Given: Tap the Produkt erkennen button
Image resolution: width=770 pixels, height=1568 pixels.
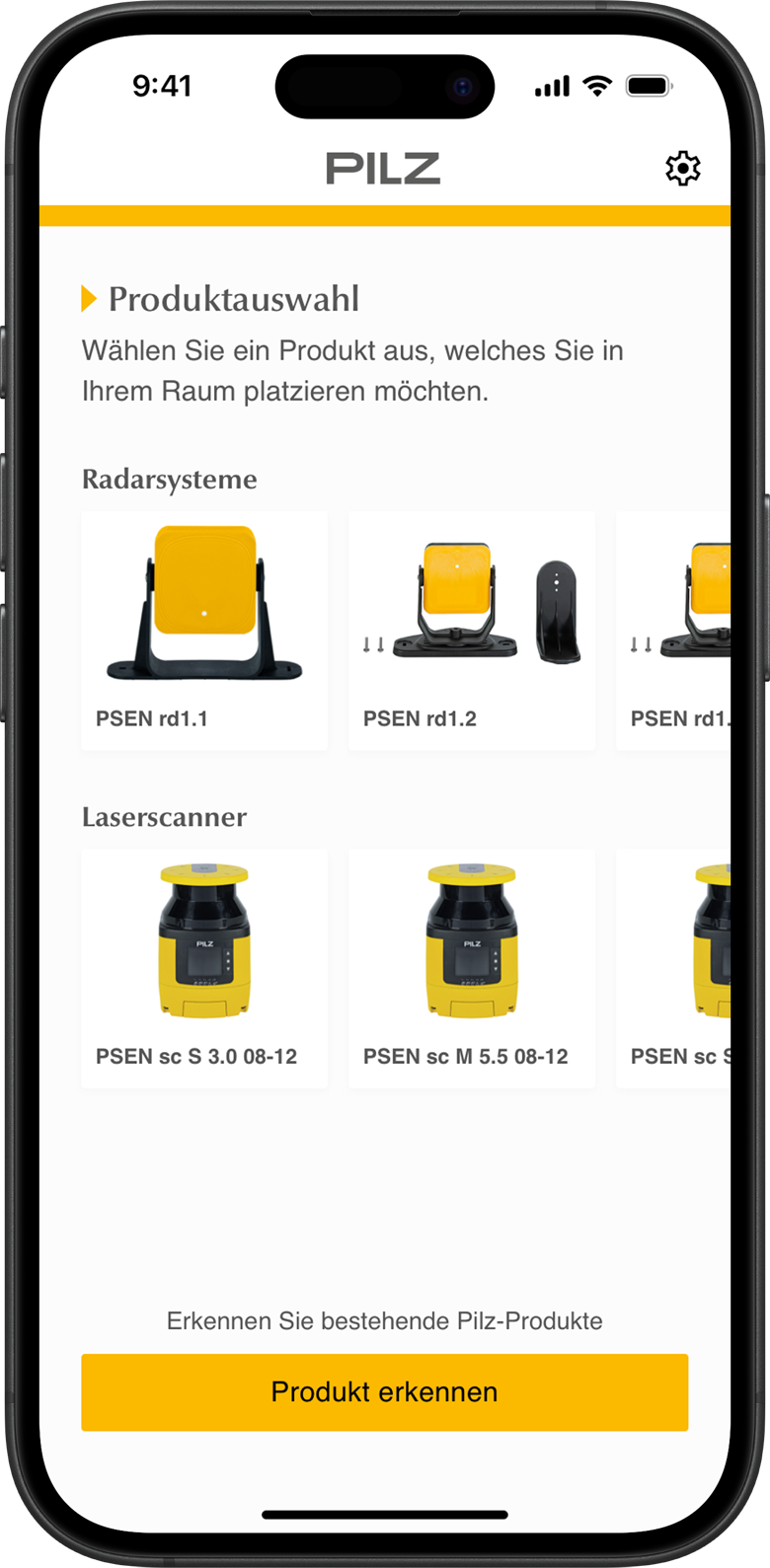Looking at the screenshot, I should click(384, 1391).
